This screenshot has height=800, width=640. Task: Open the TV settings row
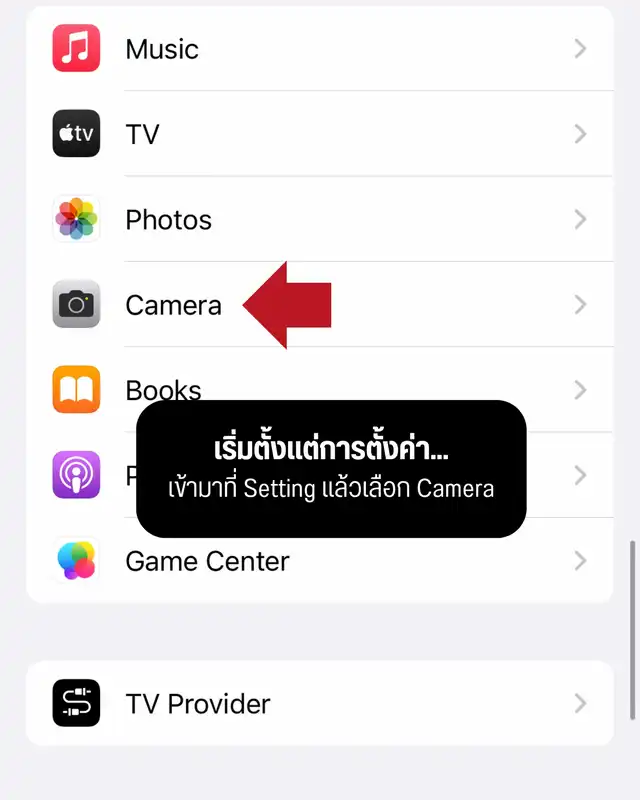pos(300,134)
